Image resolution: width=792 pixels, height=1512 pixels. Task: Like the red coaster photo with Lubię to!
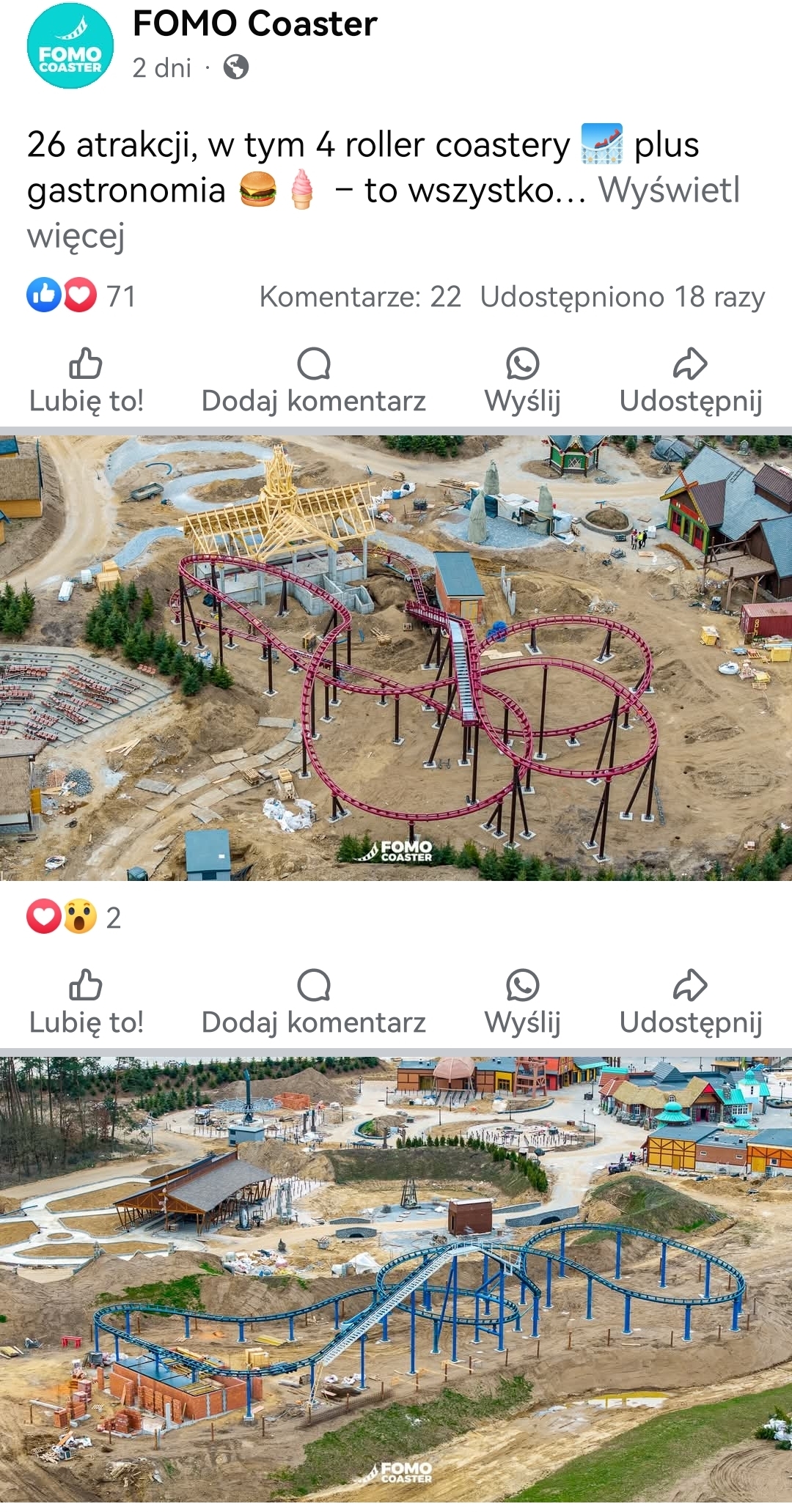[x=86, y=1003]
